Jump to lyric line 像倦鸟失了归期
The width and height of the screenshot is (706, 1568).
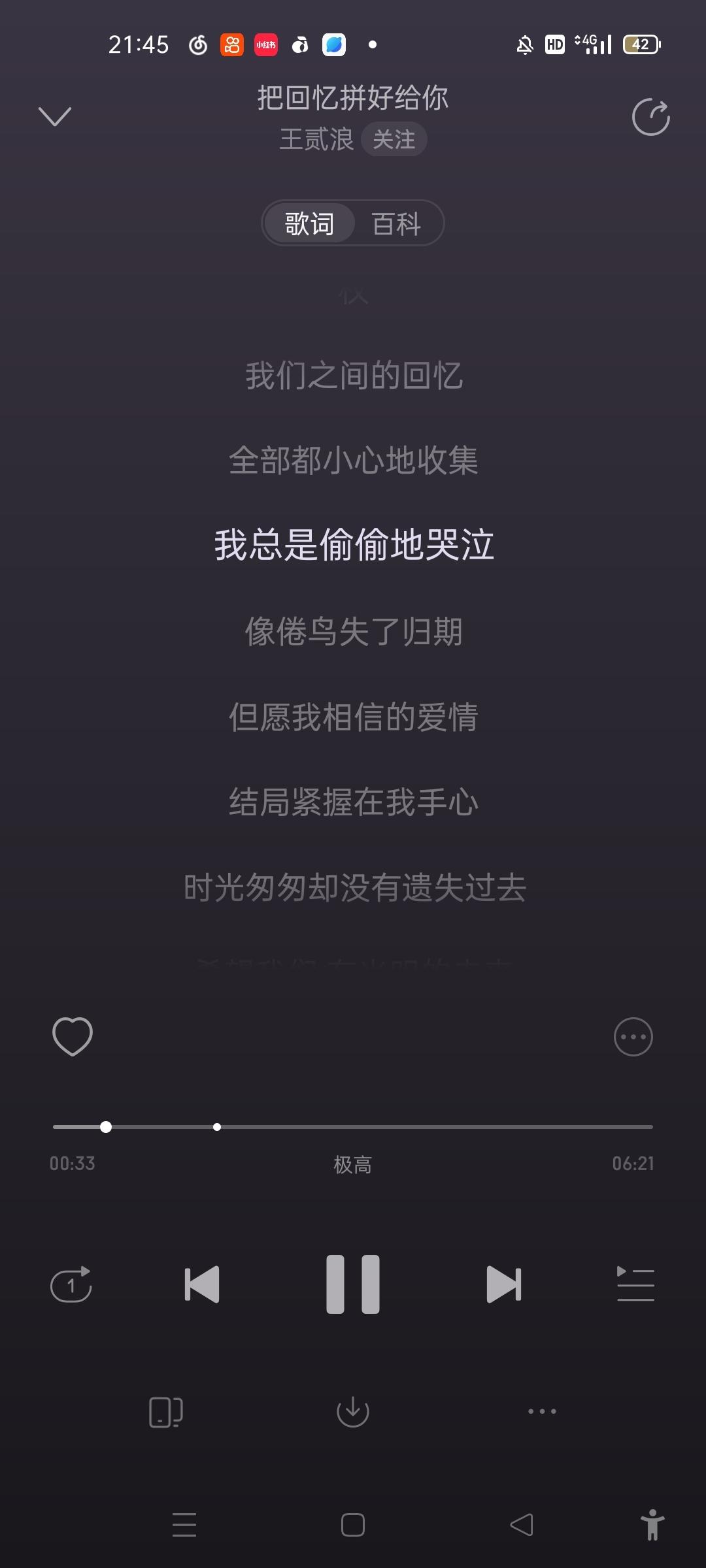pyautogui.click(x=353, y=632)
